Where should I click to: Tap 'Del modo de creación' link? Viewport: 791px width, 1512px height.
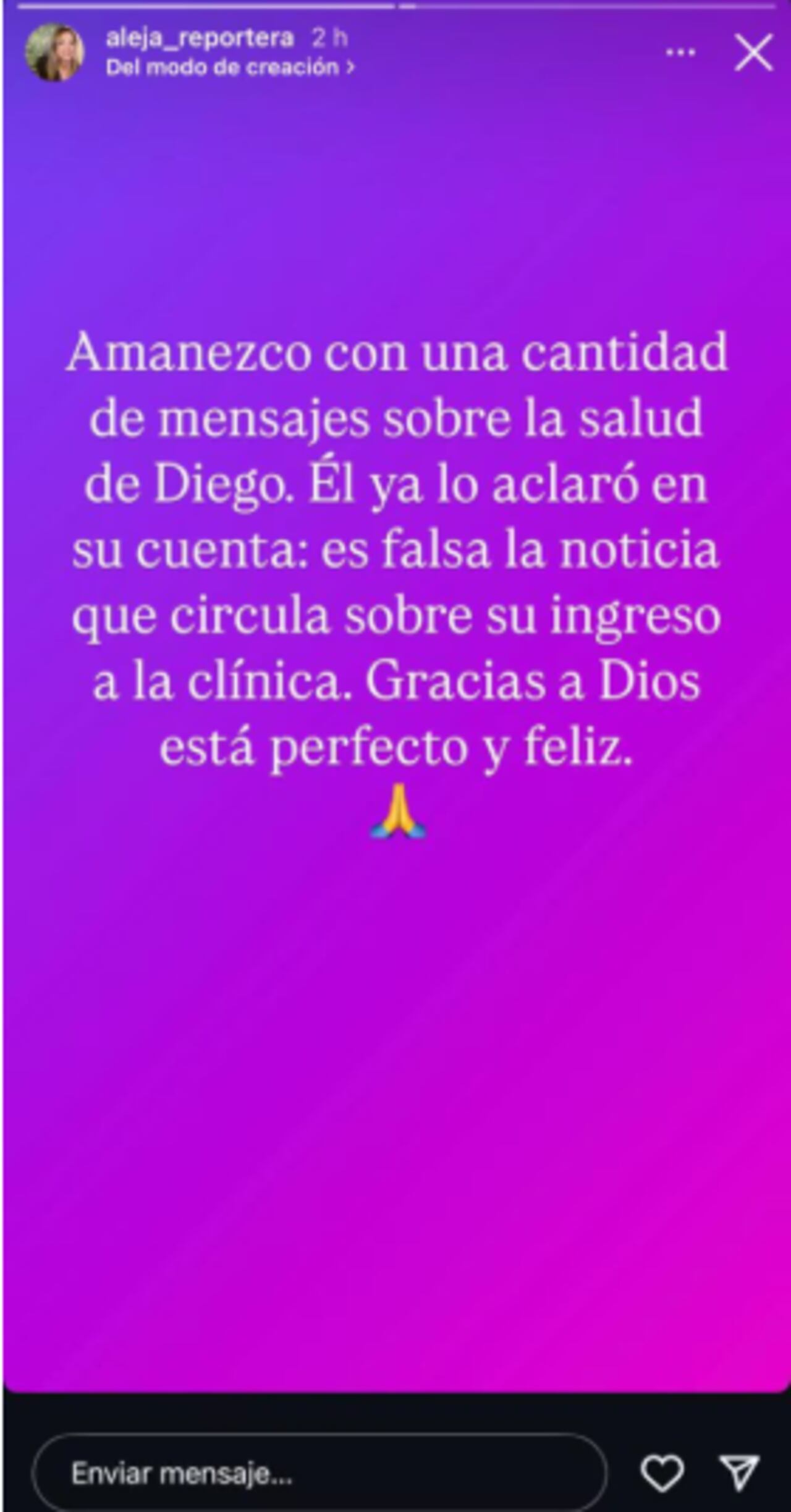[230, 67]
